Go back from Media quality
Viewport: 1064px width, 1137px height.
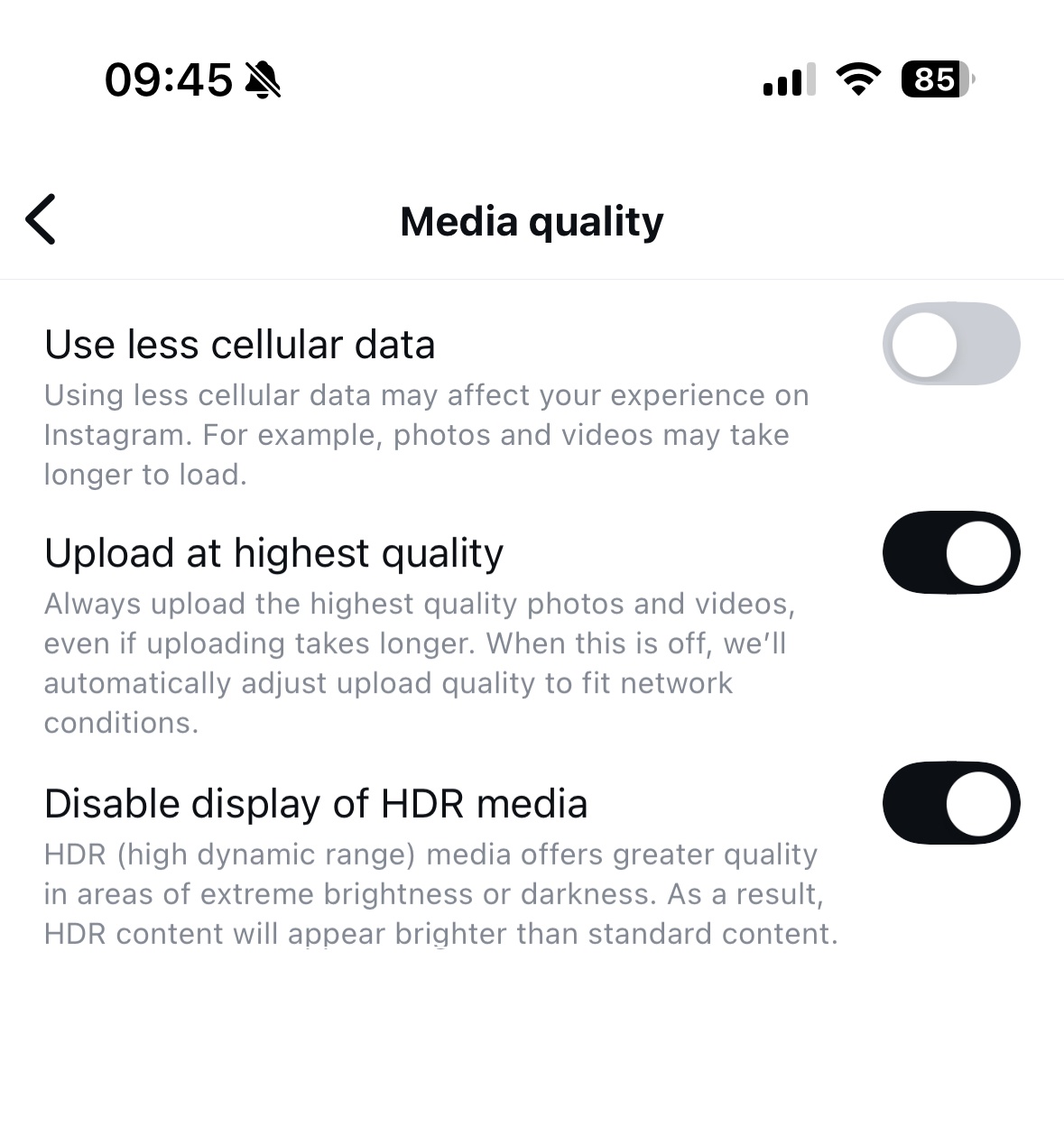[x=42, y=219]
